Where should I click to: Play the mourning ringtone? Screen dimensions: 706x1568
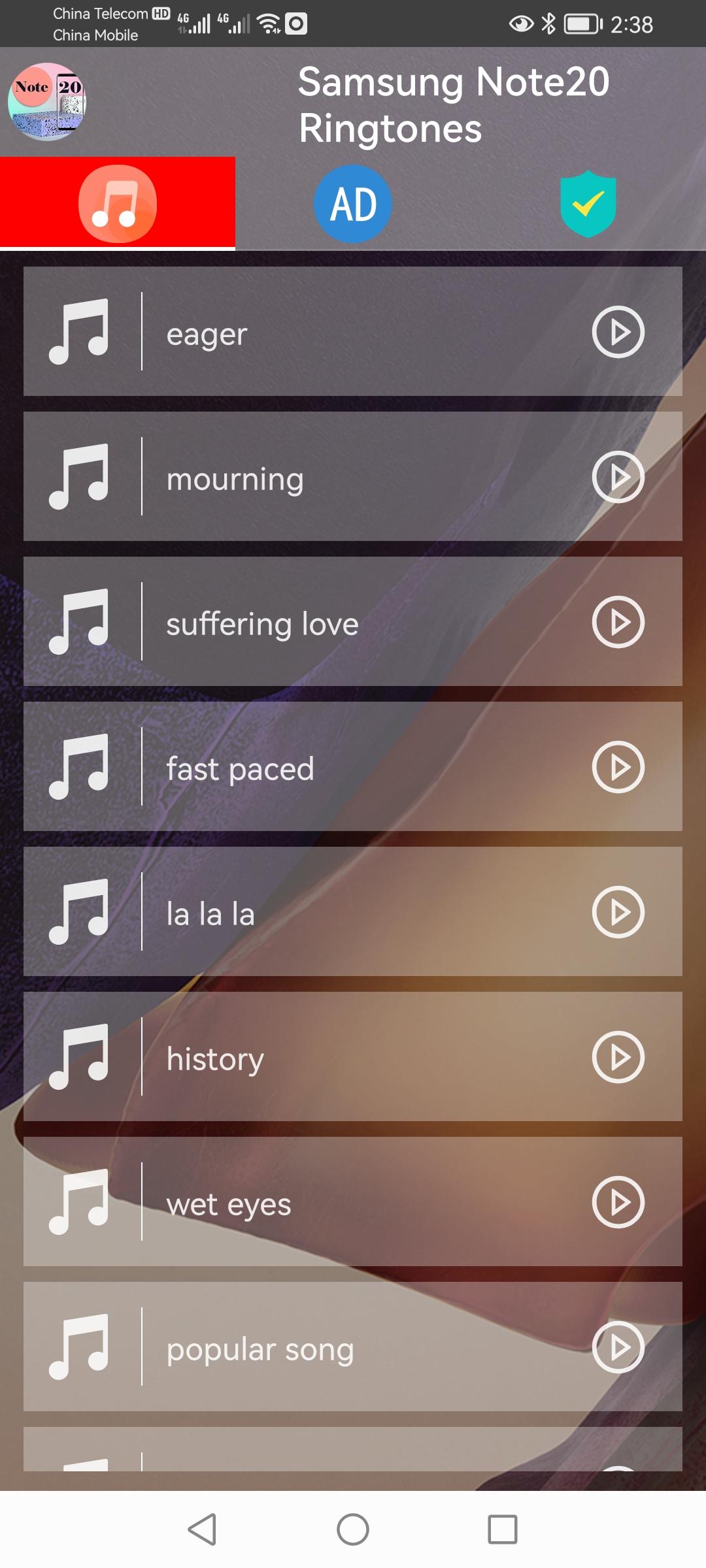618,477
